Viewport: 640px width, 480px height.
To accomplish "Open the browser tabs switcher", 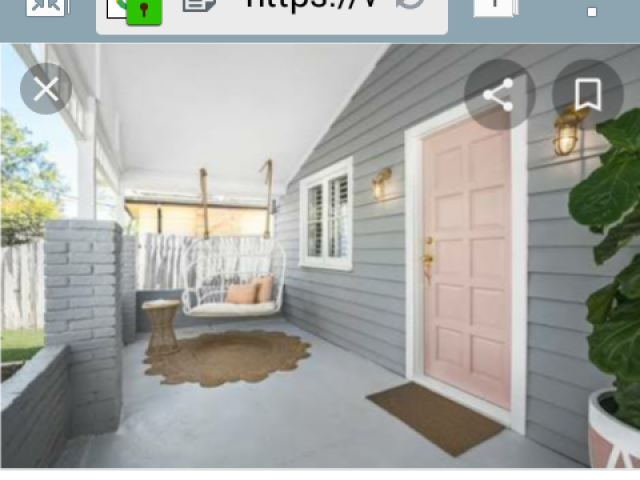I will click(x=495, y=6).
